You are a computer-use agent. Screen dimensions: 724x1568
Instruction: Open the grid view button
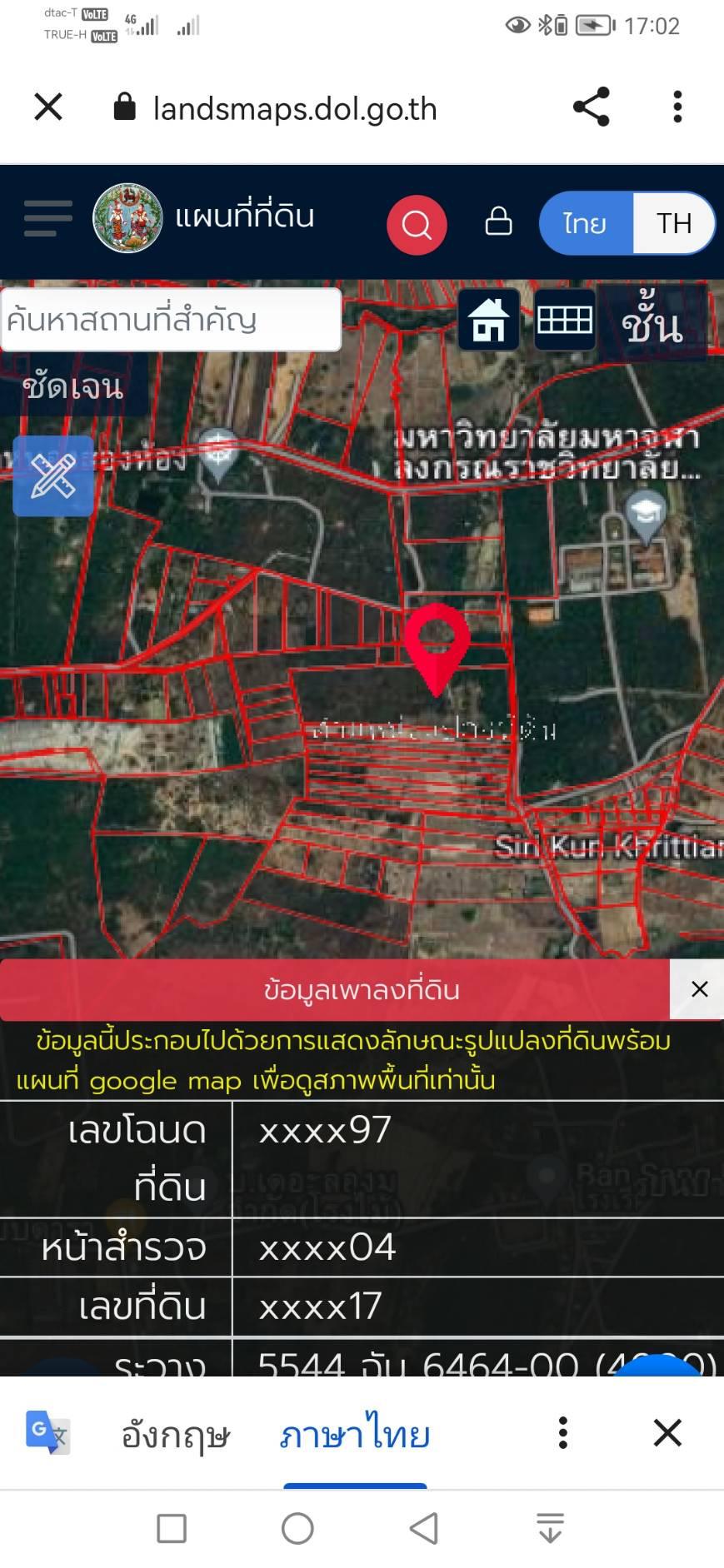(565, 320)
